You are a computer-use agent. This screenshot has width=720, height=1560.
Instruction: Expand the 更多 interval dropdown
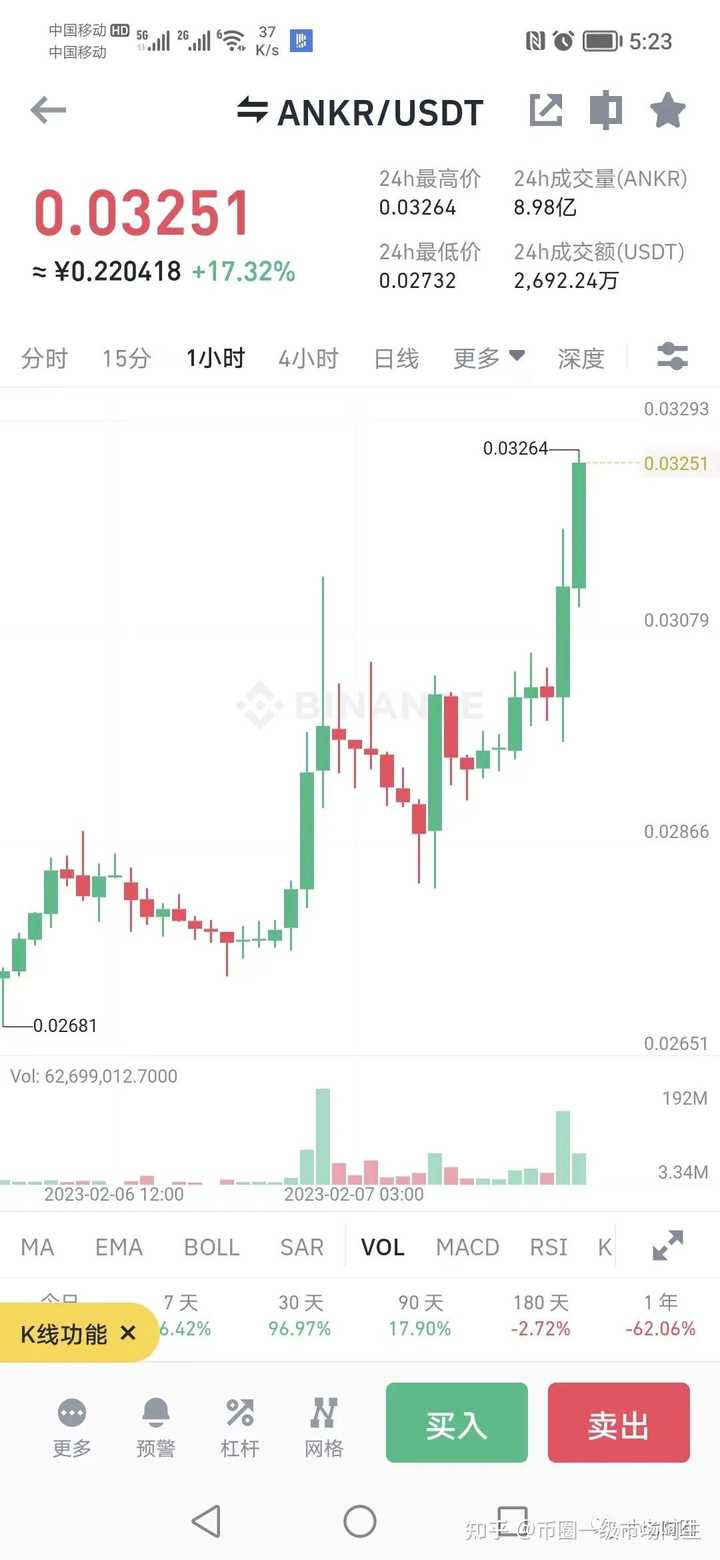point(488,358)
